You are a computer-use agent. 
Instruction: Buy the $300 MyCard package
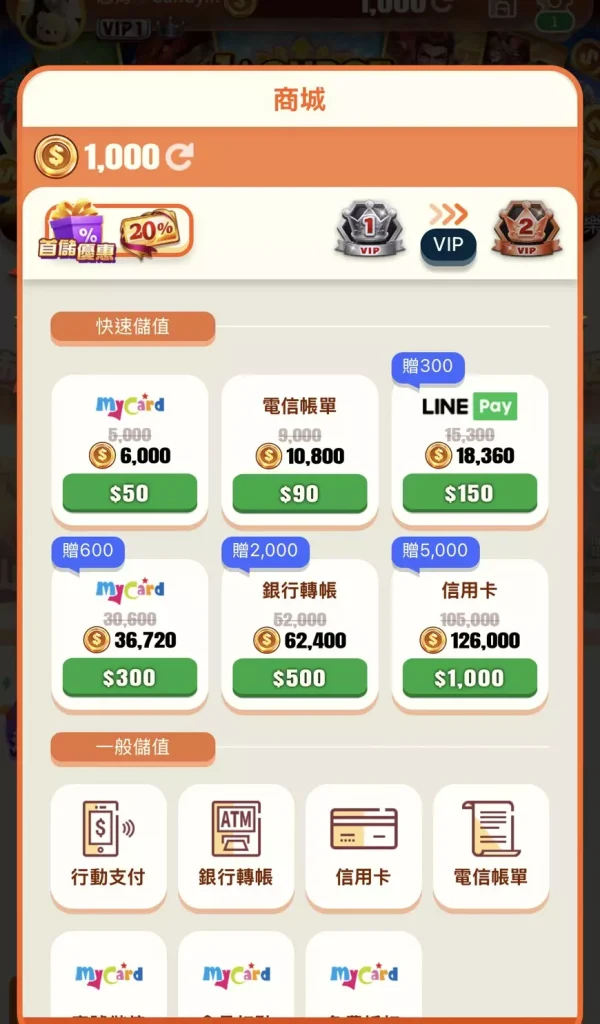click(129, 678)
